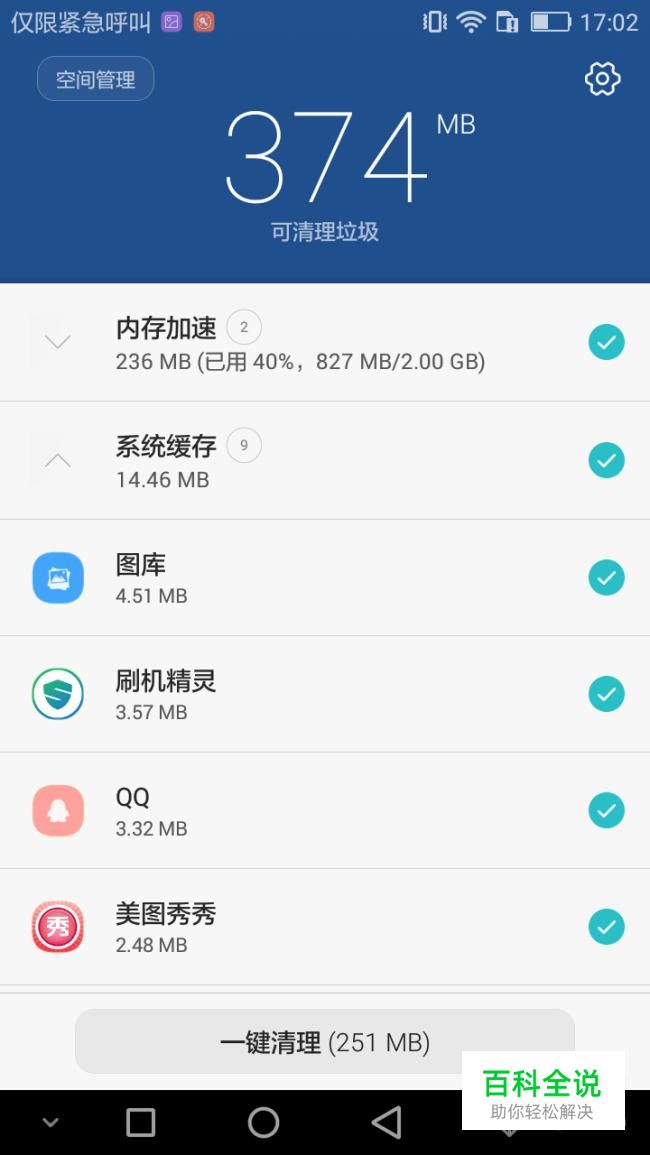Expand the 内存加速 section
The image size is (650, 1155).
point(58,342)
